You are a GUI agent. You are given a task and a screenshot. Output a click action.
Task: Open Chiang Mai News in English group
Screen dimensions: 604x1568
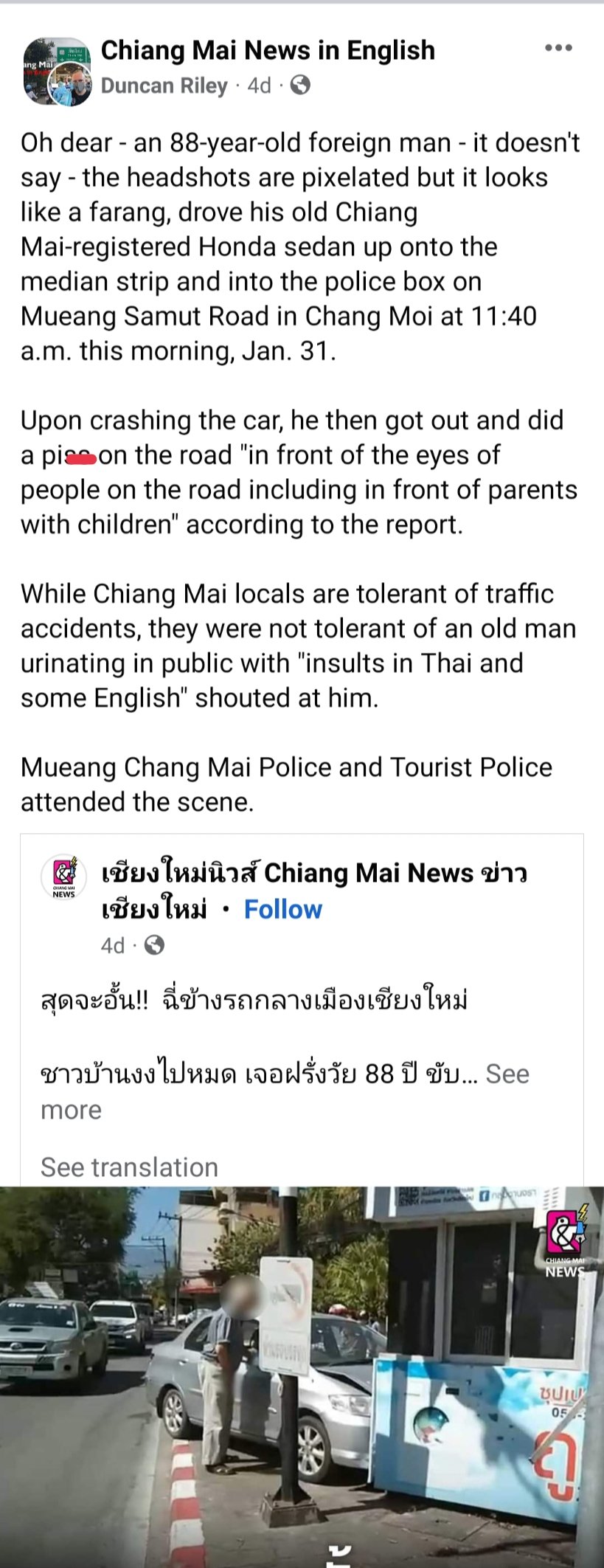(x=267, y=50)
